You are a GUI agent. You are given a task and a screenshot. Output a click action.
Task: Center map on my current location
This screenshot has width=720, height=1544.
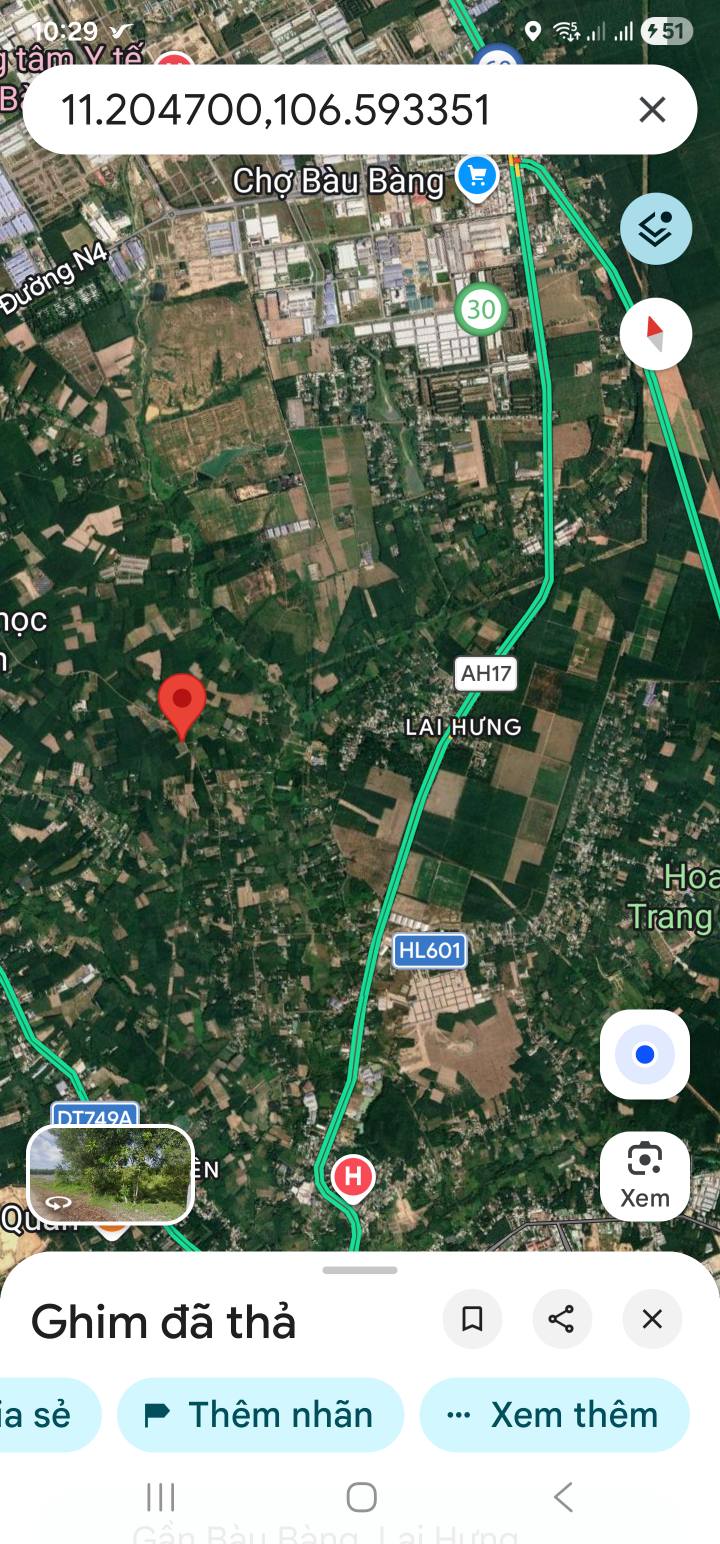point(645,1055)
